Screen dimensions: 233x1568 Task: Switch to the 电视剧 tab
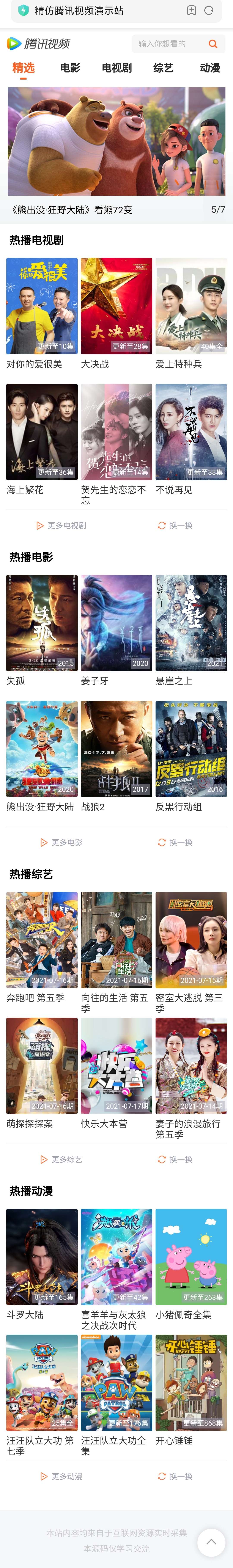click(x=117, y=67)
